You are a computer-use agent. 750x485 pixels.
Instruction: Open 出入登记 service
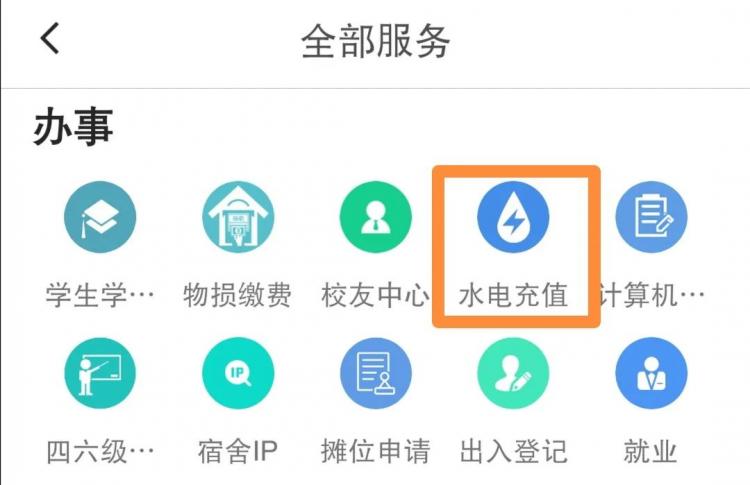(x=514, y=374)
